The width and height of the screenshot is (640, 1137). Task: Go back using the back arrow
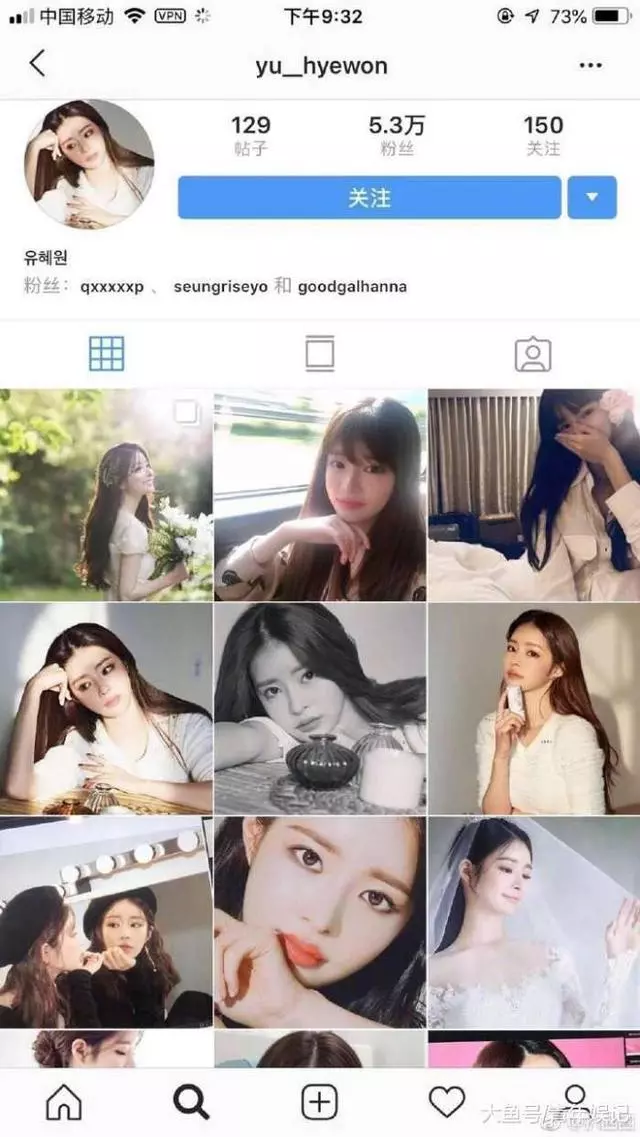click(38, 64)
